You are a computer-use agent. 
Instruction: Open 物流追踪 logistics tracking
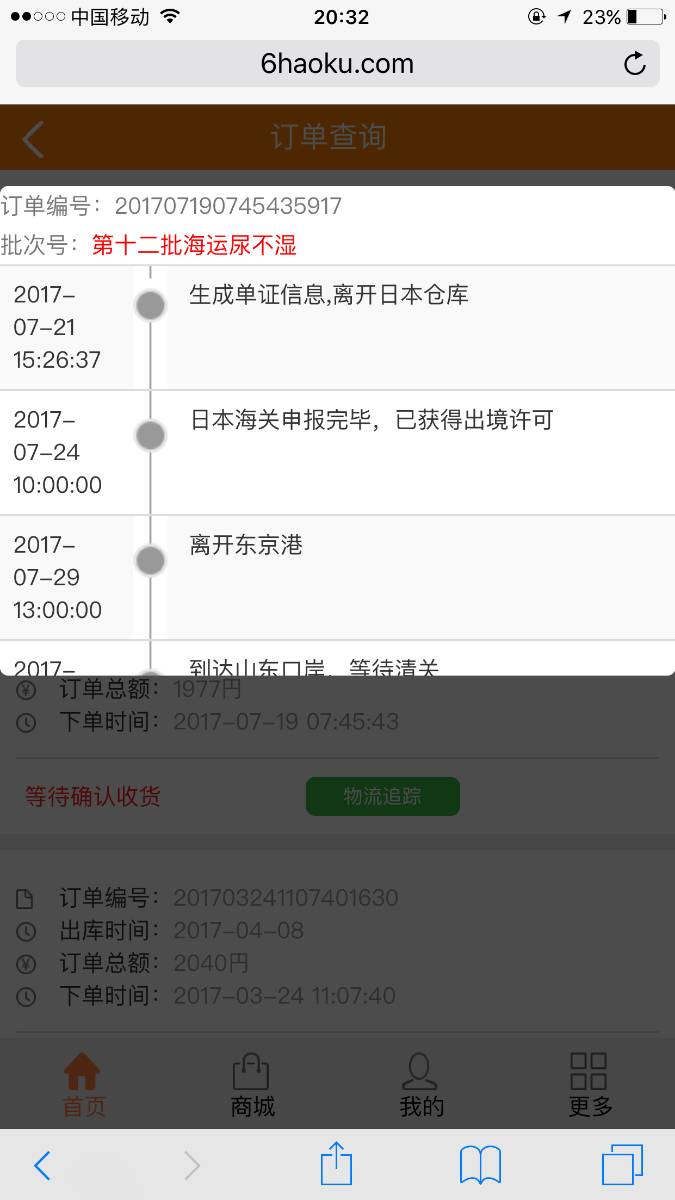click(x=382, y=796)
